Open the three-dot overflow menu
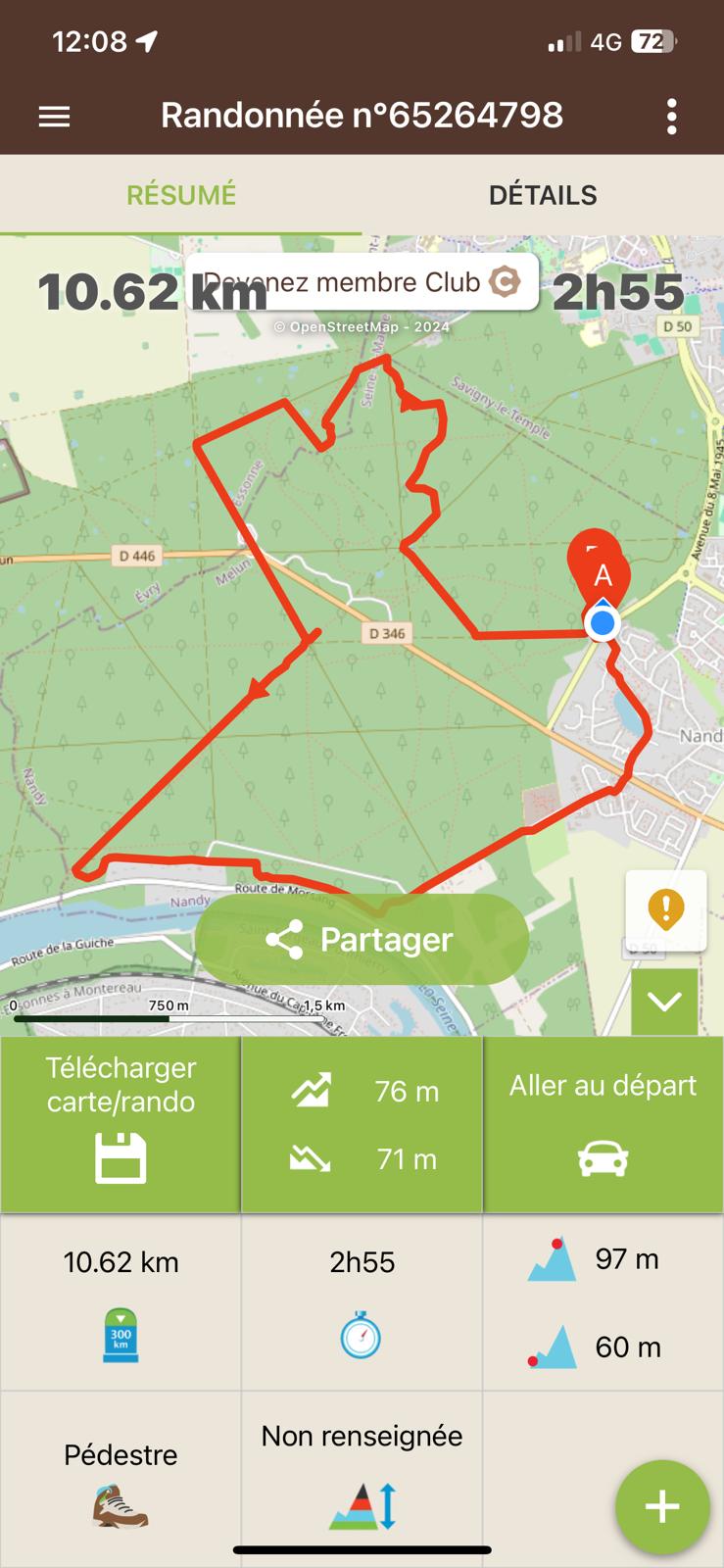 [671, 117]
